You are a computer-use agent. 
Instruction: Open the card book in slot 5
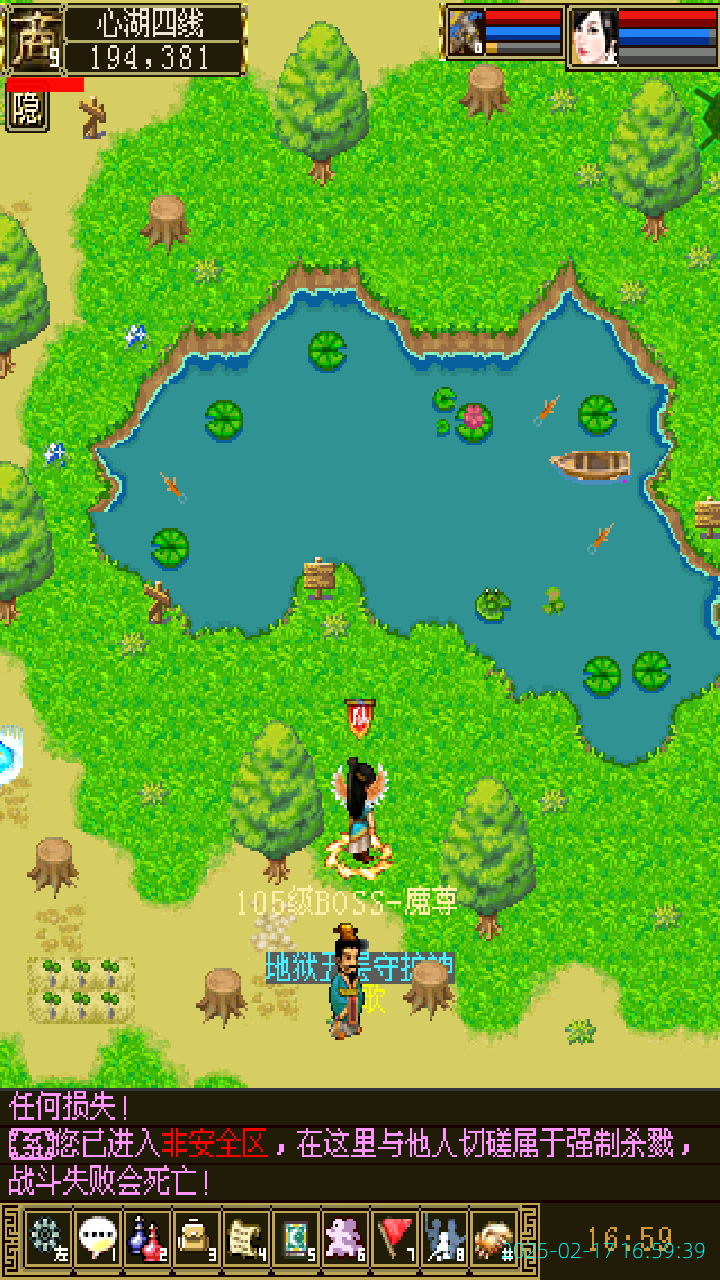tap(296, 1238)
